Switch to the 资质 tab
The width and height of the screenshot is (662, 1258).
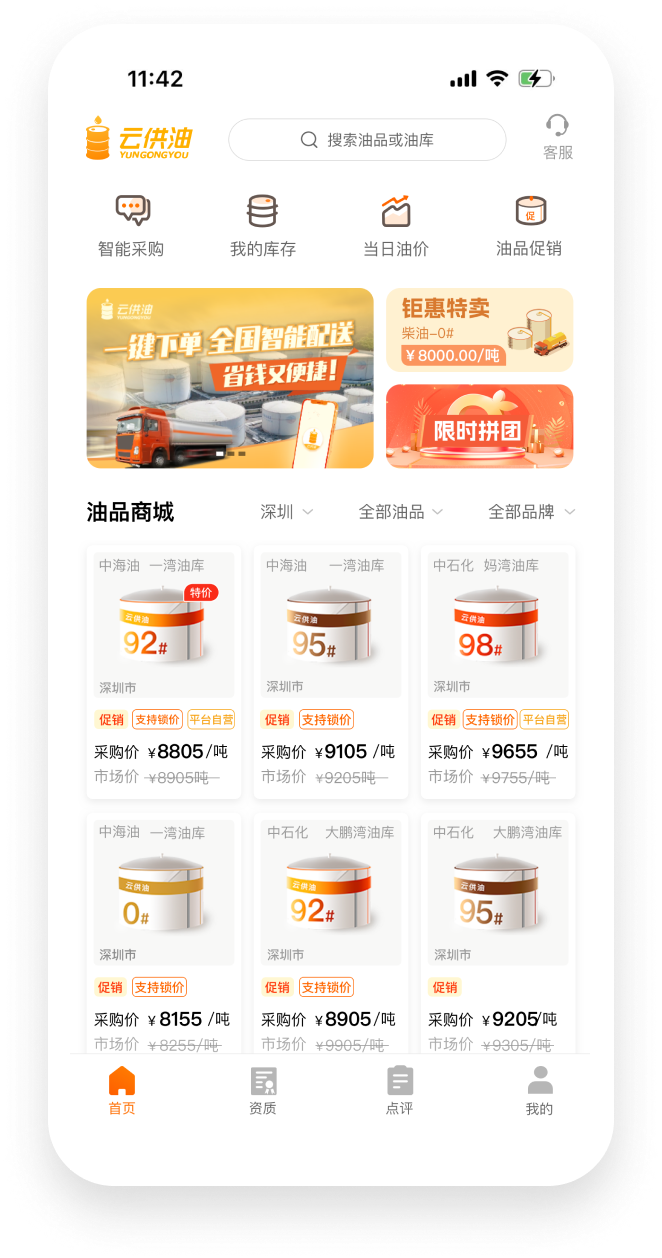(263, 1091)
